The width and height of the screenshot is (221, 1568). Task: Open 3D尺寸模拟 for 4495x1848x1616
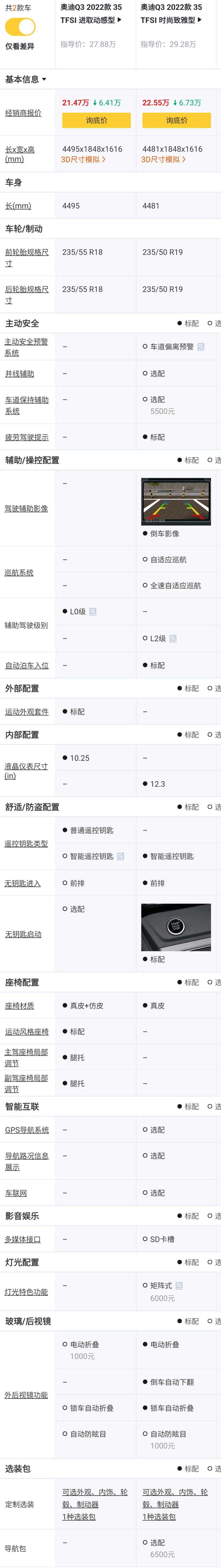83,160
